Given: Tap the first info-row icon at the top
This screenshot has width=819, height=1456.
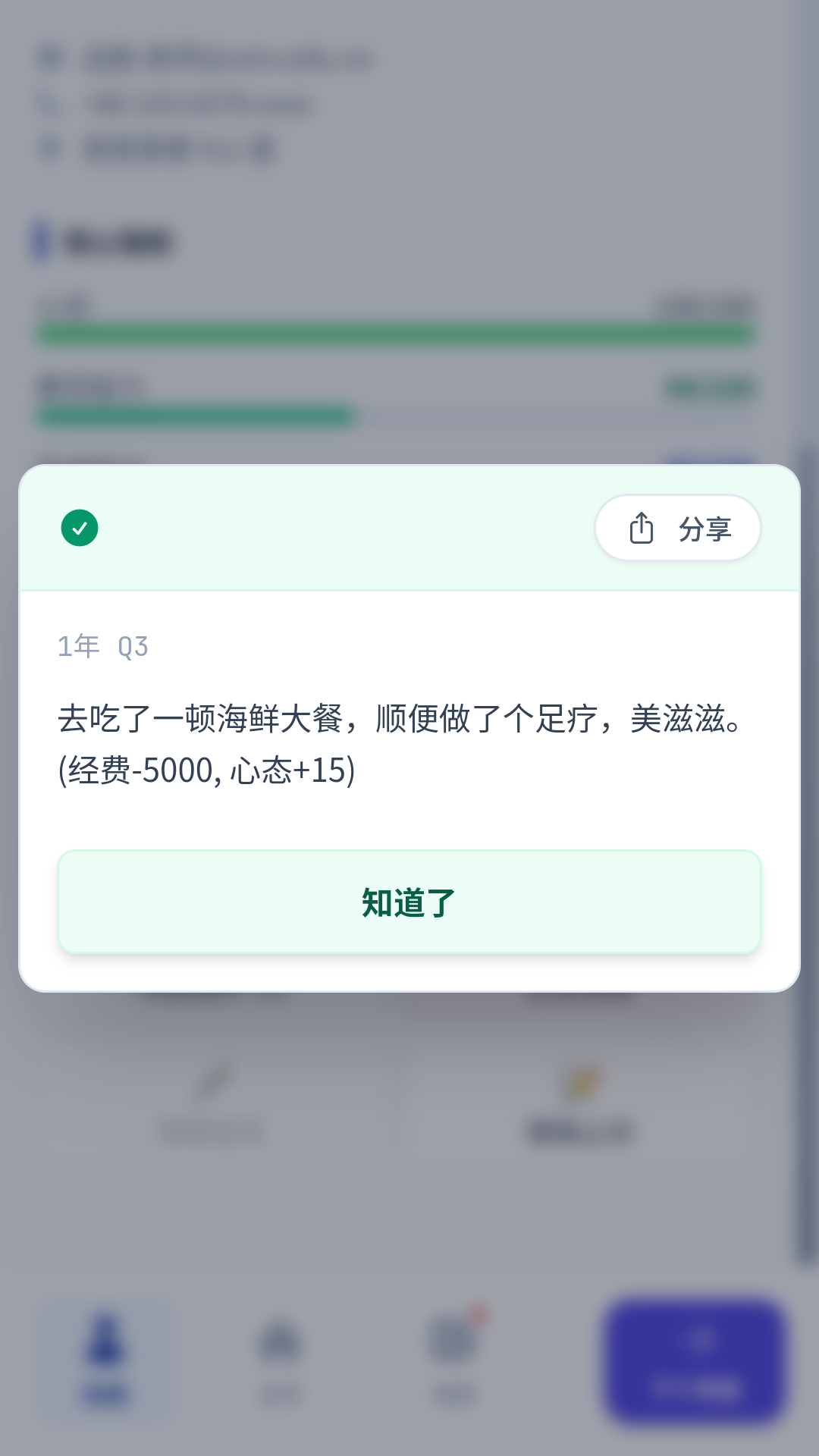Looking at the screenshot, I should tap(50, 59).
